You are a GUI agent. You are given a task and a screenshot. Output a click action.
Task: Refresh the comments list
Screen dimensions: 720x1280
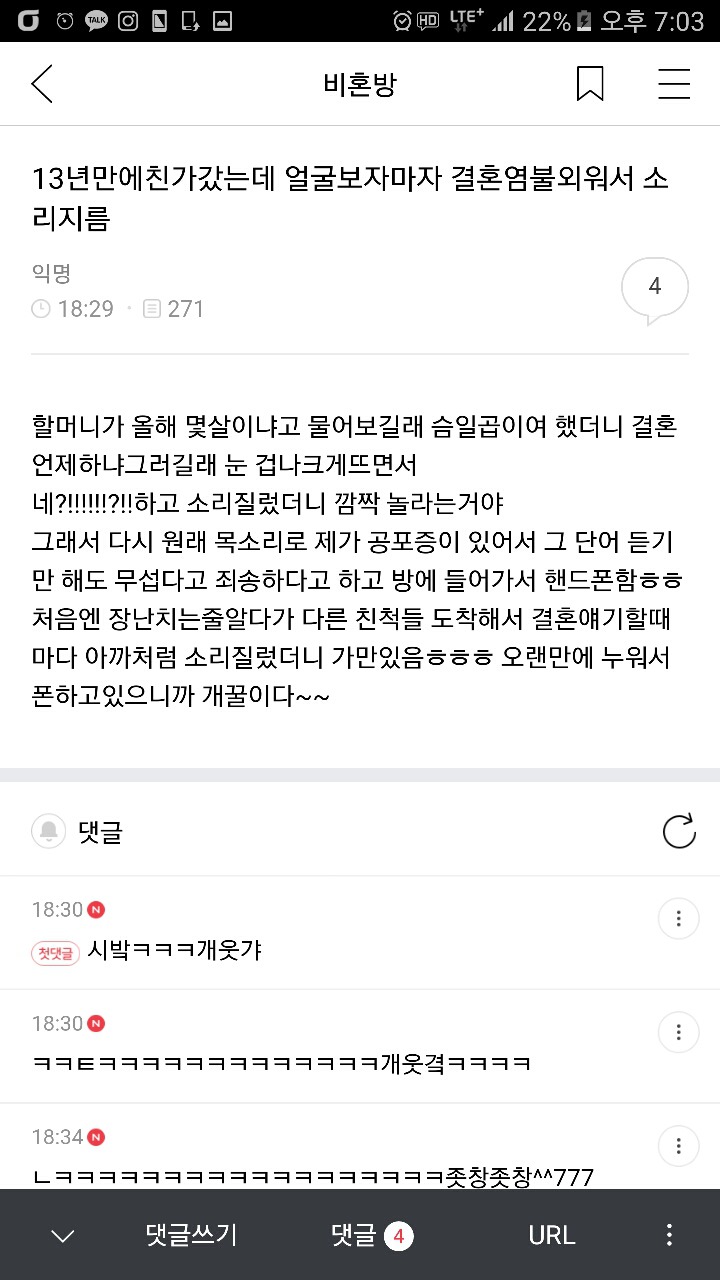679,831
